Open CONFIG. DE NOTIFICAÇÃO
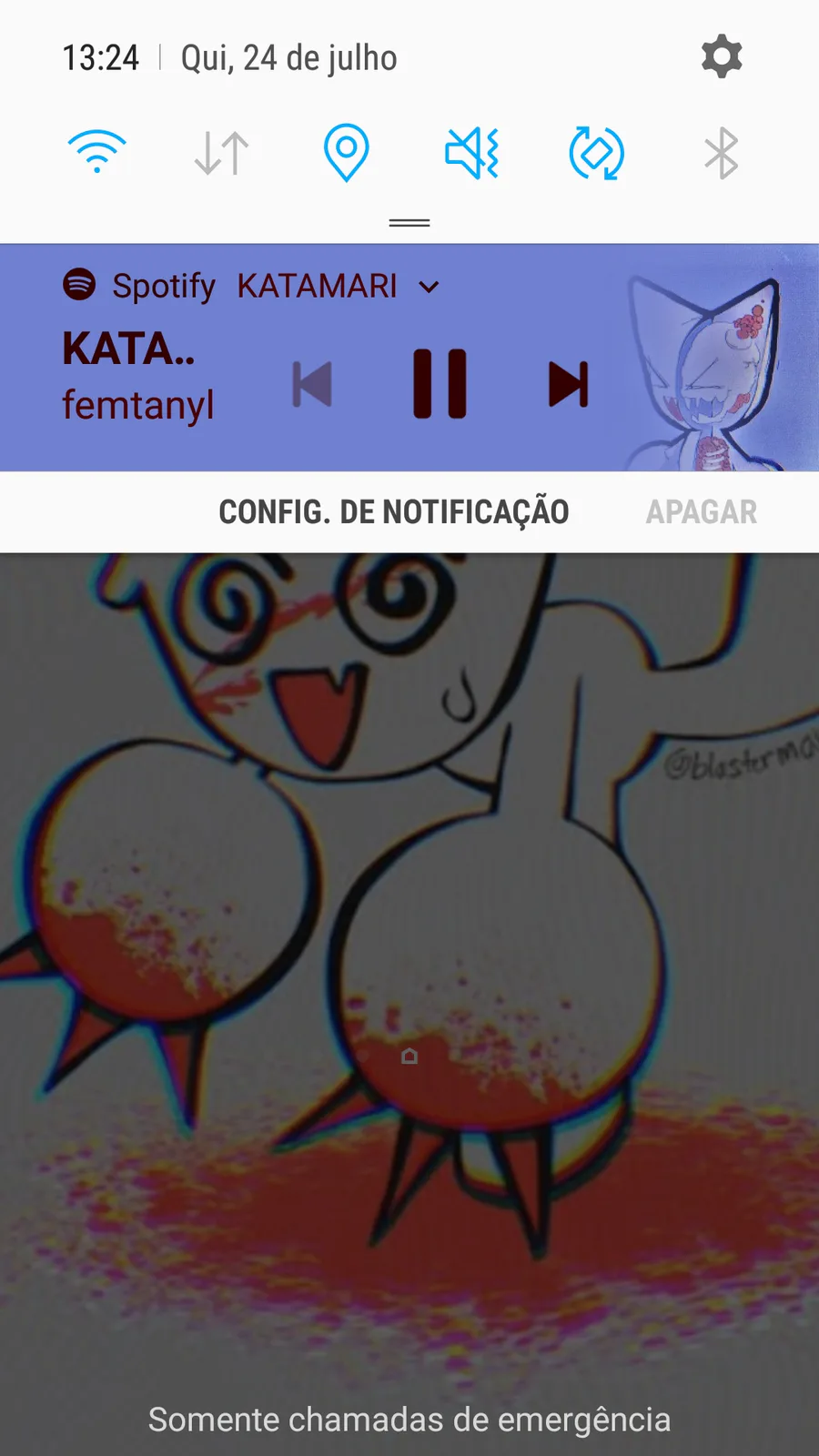 [x=393, y=512]
